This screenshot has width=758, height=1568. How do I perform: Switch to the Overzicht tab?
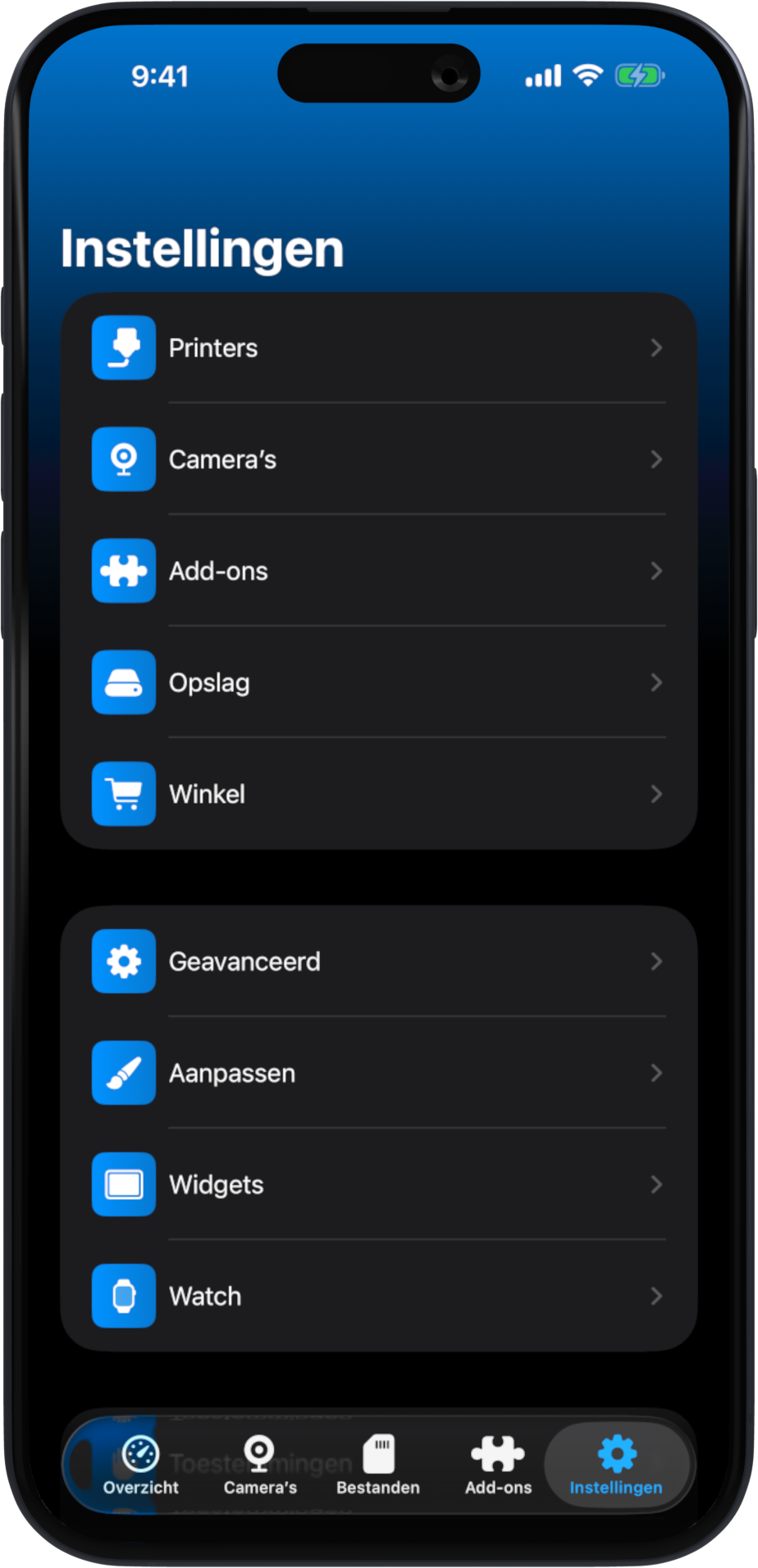coord(140,1465)
